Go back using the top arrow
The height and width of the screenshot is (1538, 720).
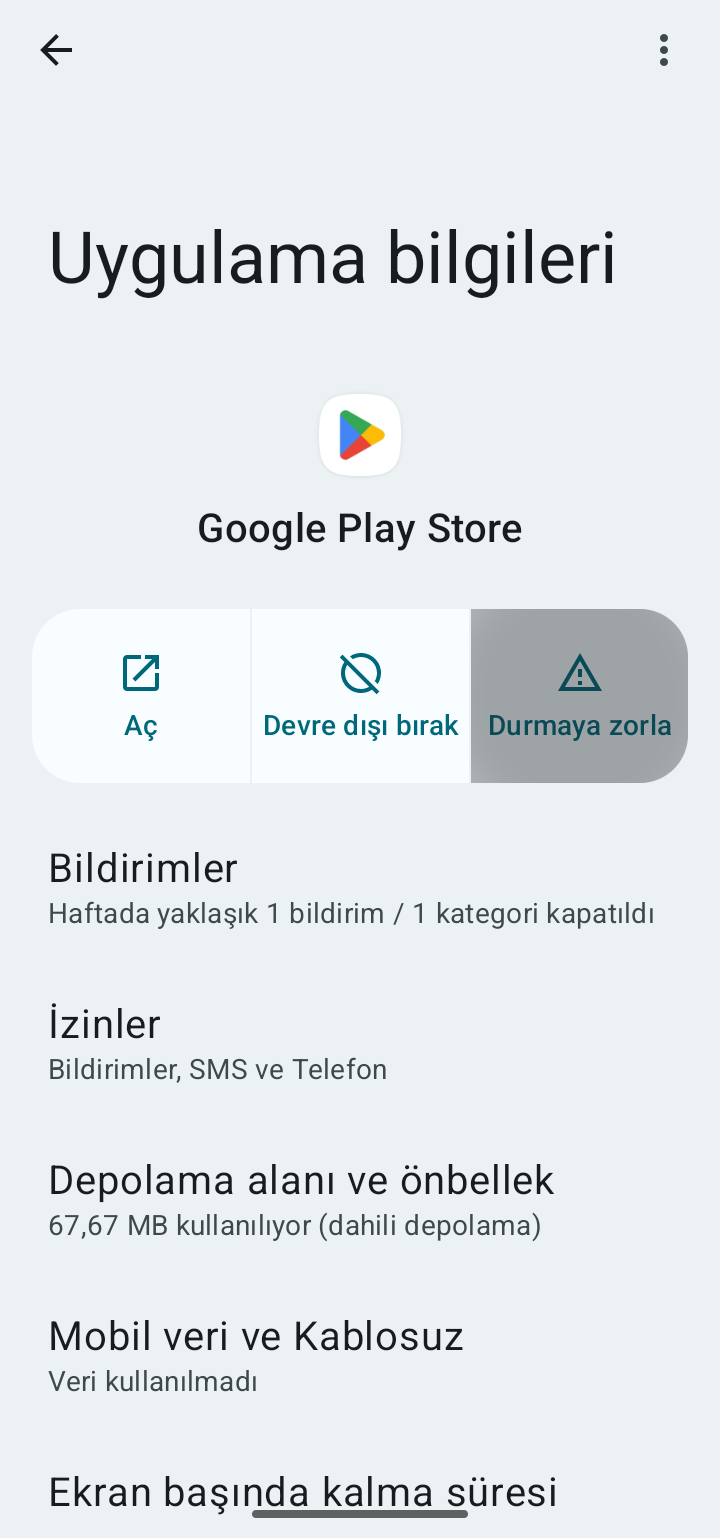pos(56,50)
